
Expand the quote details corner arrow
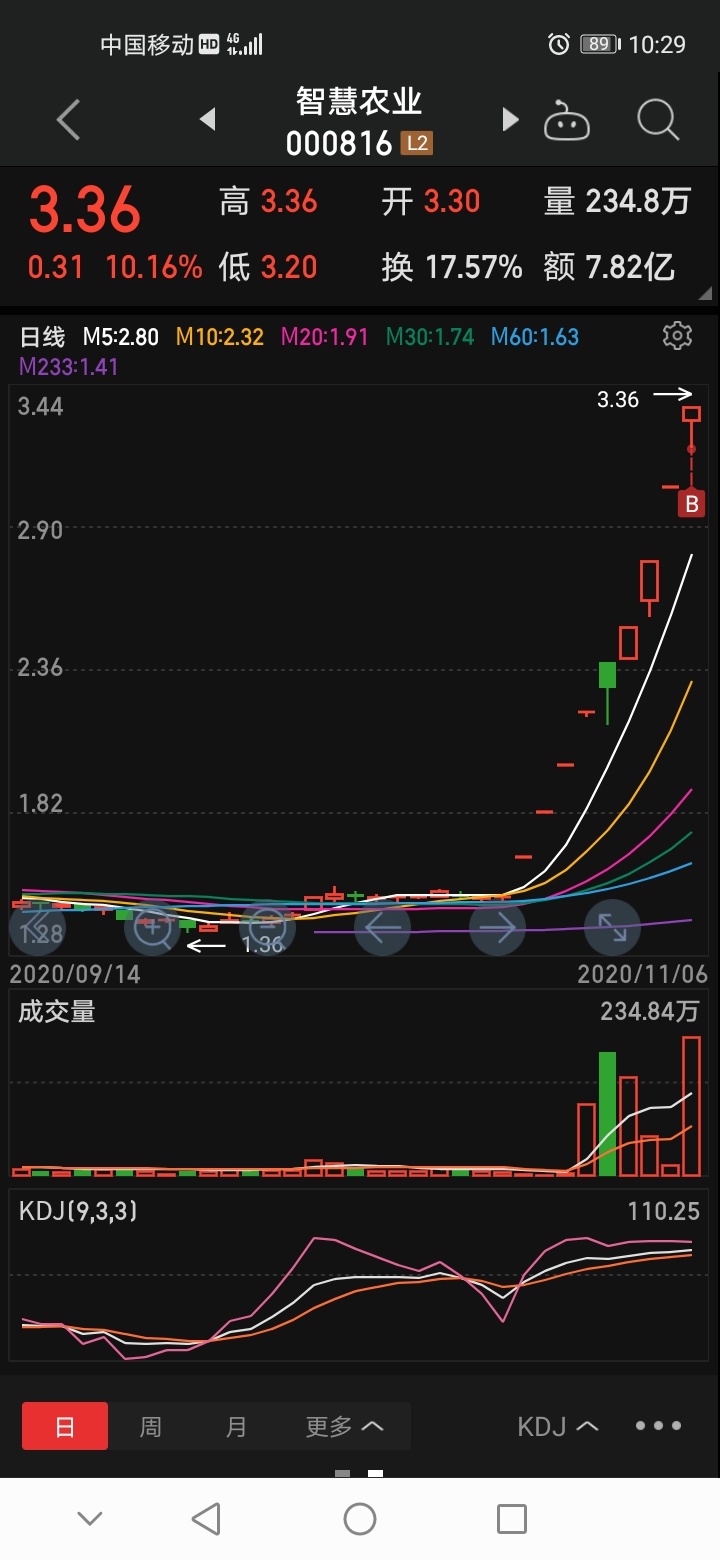[x=706, y=293]
